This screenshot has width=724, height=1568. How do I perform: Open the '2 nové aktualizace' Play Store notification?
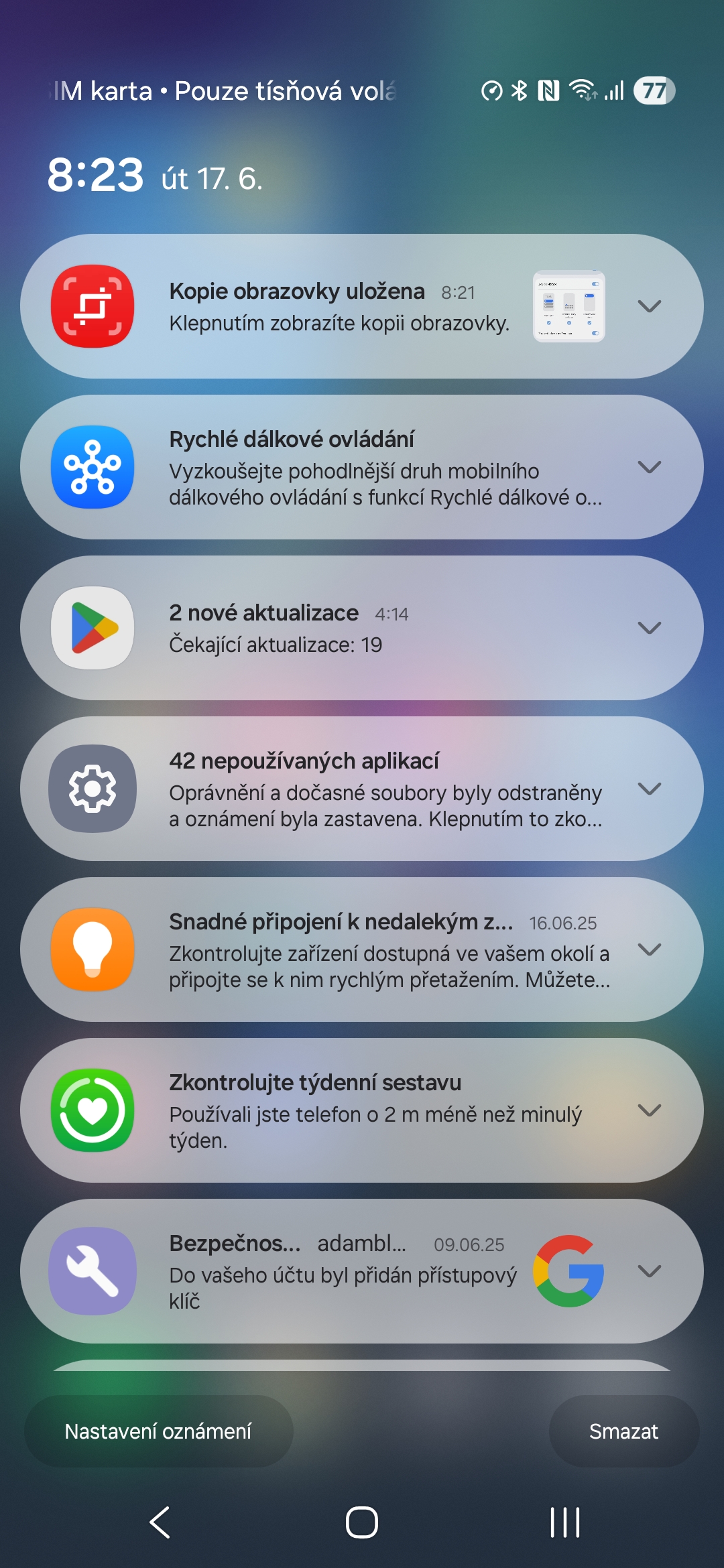[x=362, y=628]
